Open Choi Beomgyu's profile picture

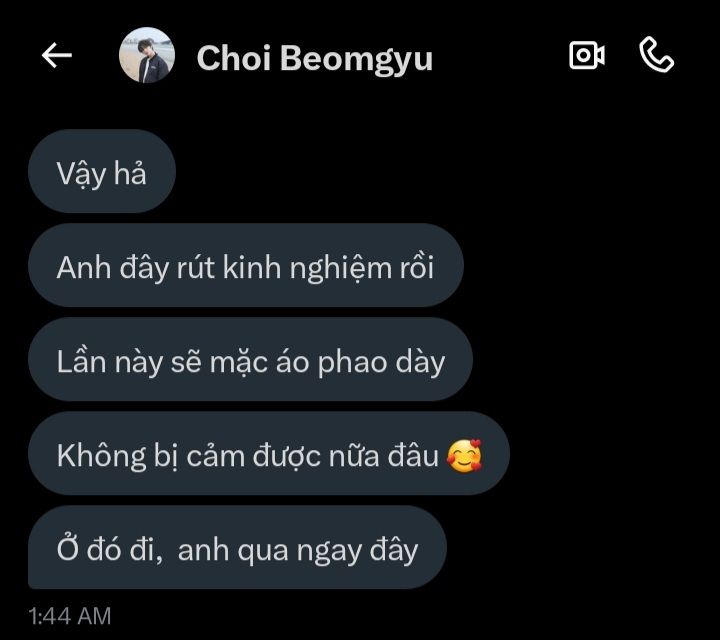[147, 56]
